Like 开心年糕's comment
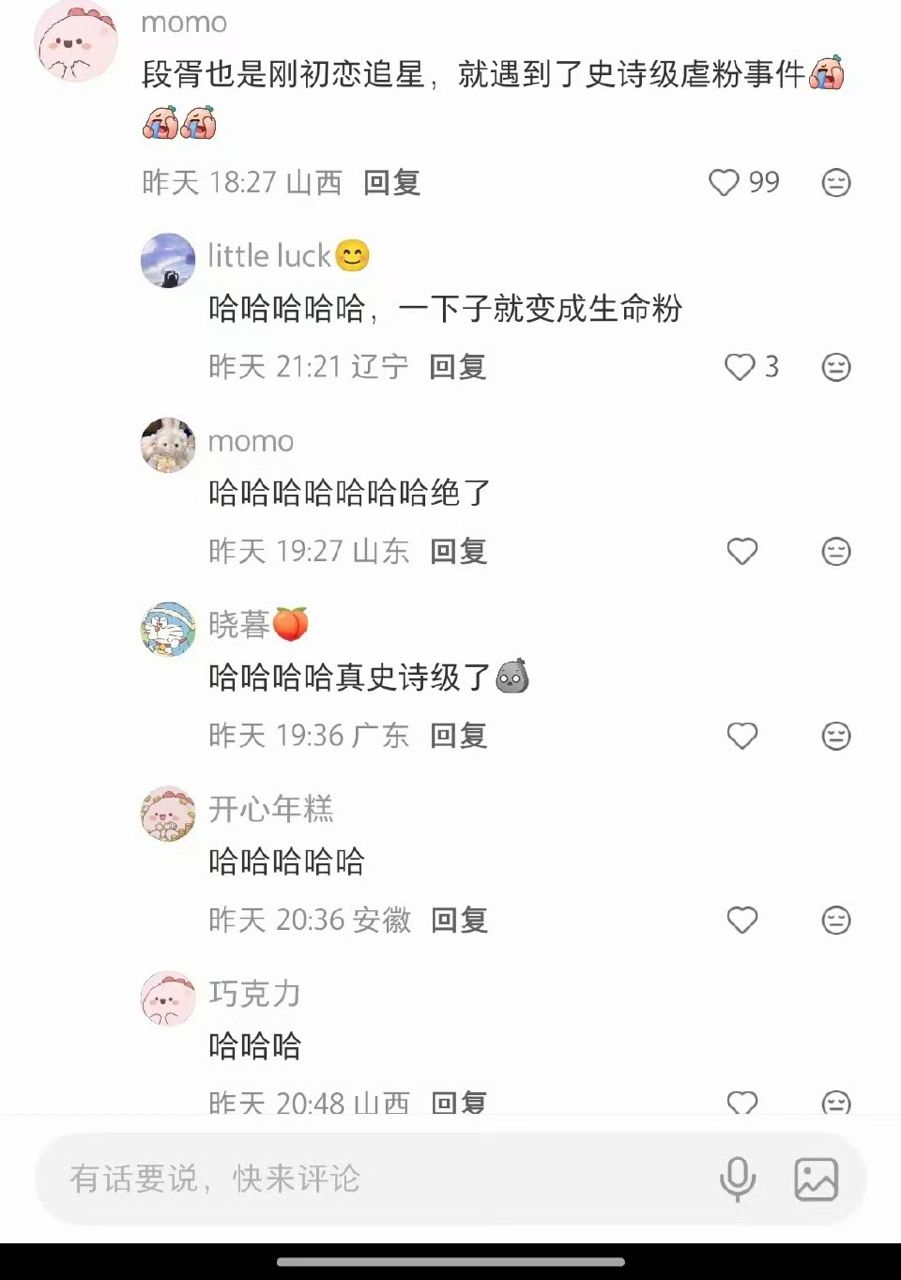The width and height of the screenshot is (901, 1280). 742,920
